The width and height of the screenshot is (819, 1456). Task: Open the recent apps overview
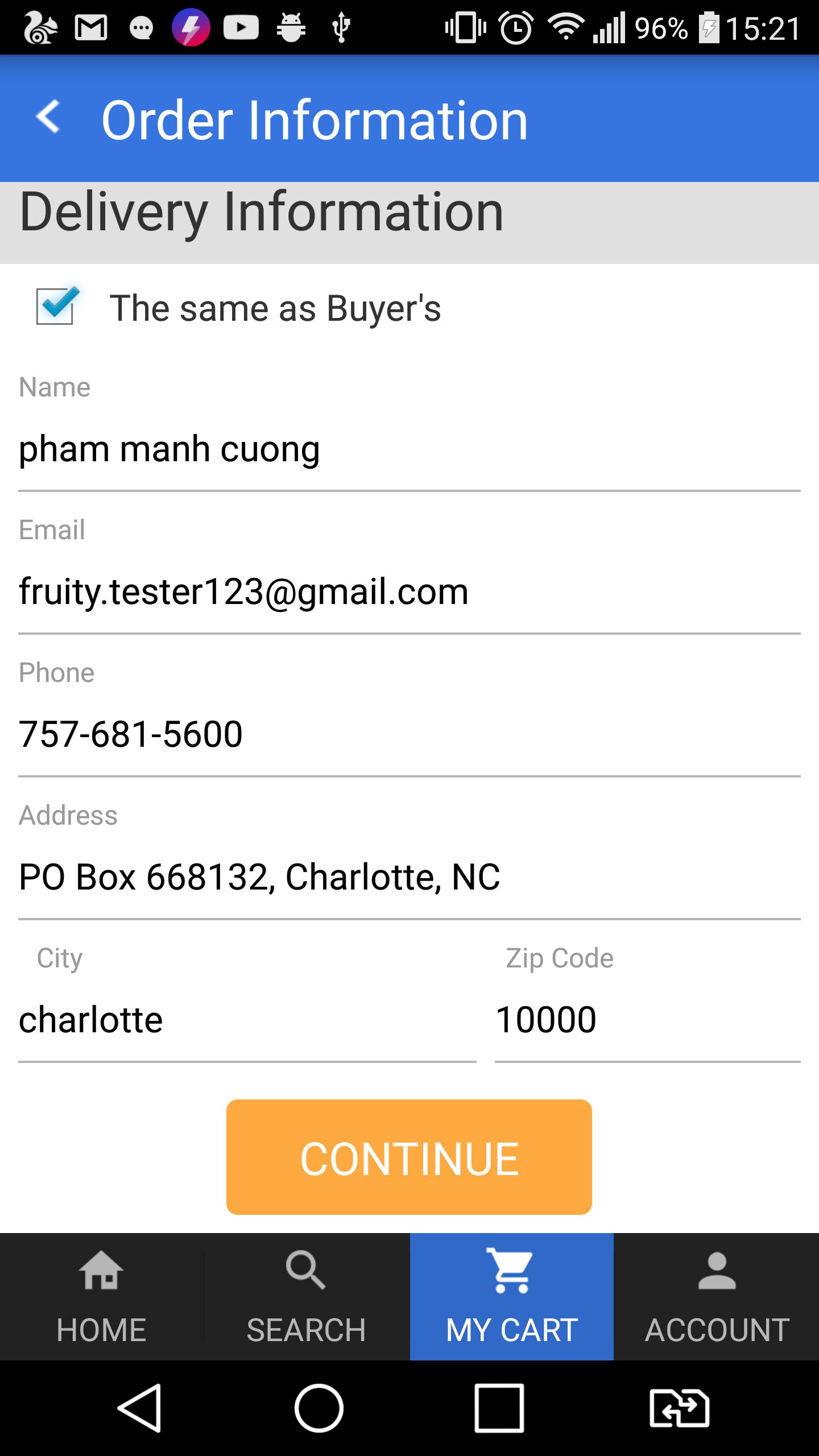[499, 1408]
